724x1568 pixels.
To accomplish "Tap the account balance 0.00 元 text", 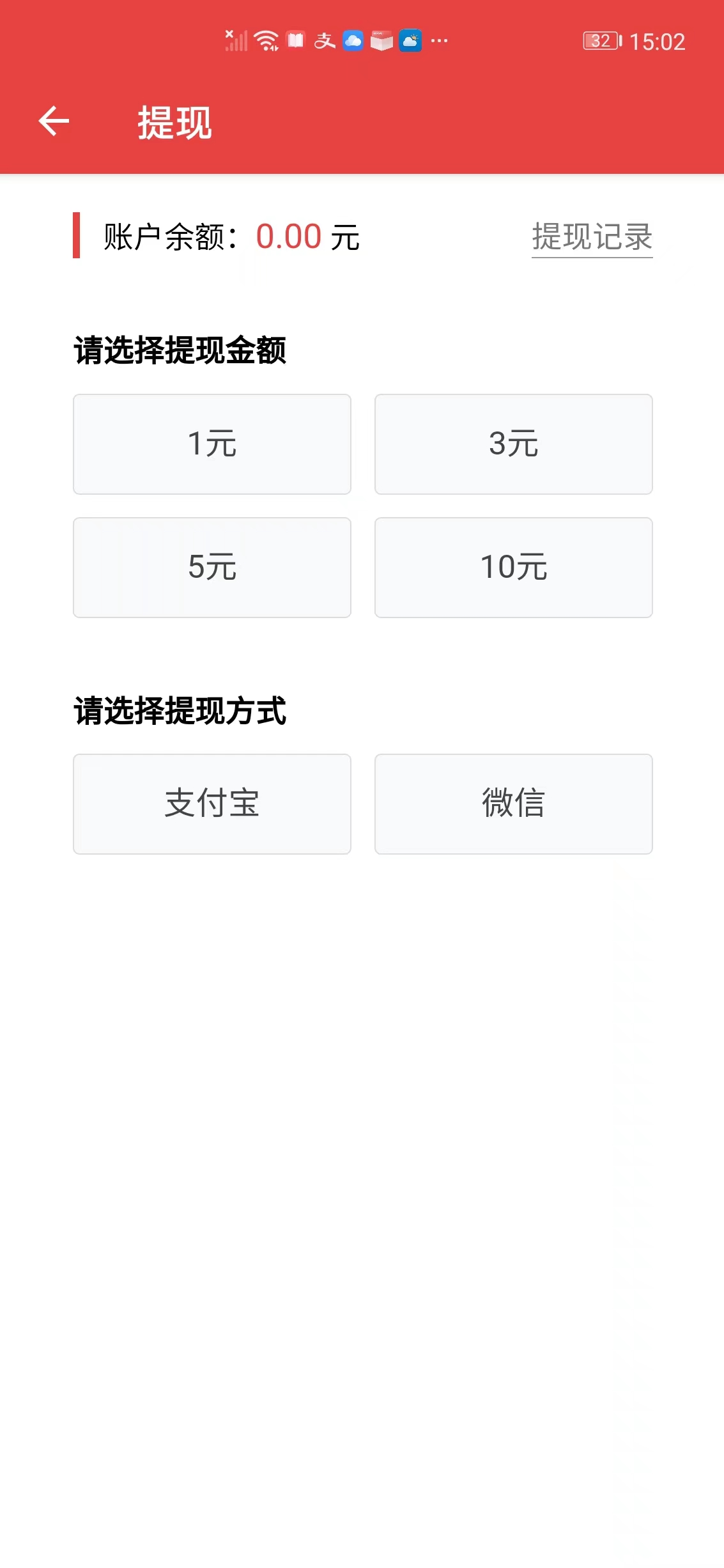I will pos(230,237).
